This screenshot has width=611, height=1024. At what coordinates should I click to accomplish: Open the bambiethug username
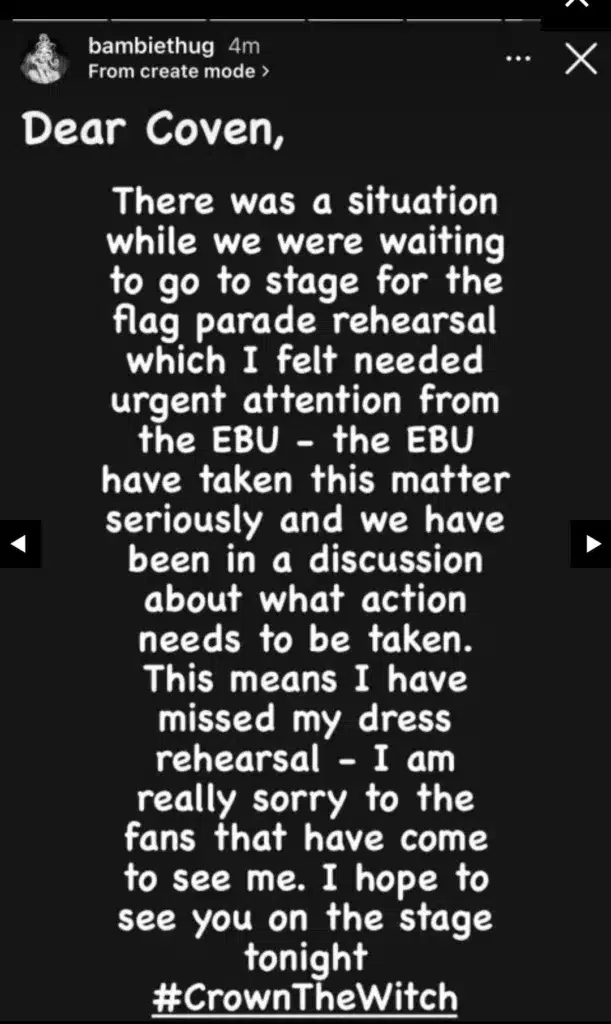click(x=151, y=46)
